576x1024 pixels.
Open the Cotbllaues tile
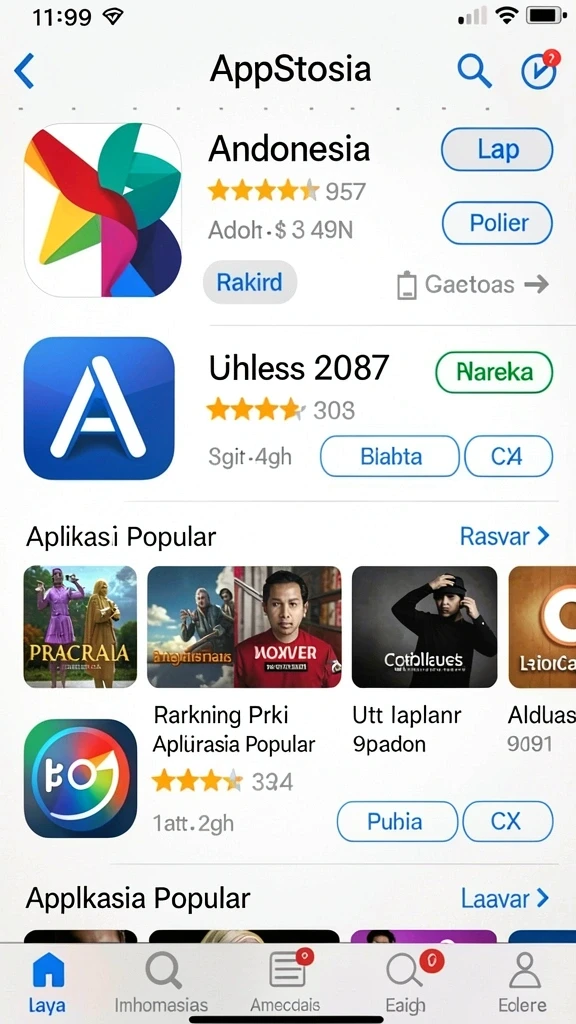pos(424,627)
